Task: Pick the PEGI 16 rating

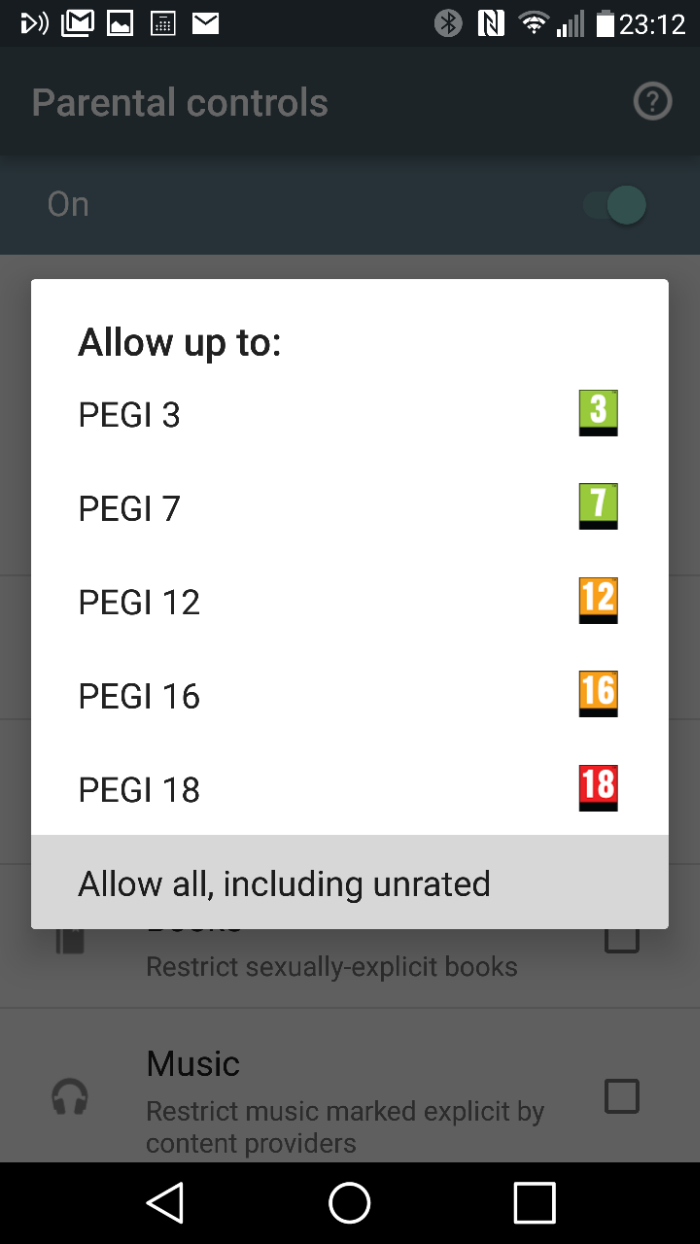Action: pyautogui.click(x=349, y=696)
